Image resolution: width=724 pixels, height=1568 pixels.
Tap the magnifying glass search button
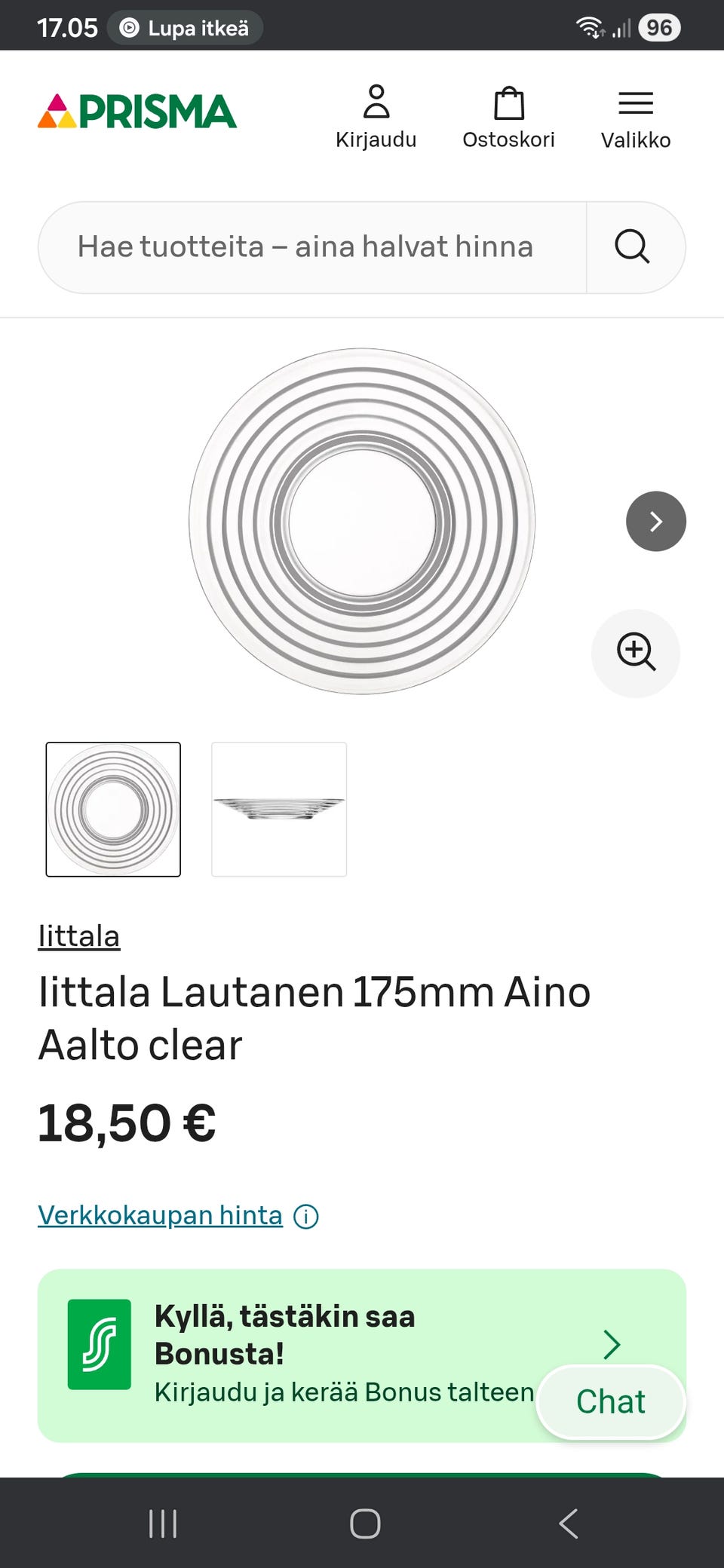click(632, 247)
